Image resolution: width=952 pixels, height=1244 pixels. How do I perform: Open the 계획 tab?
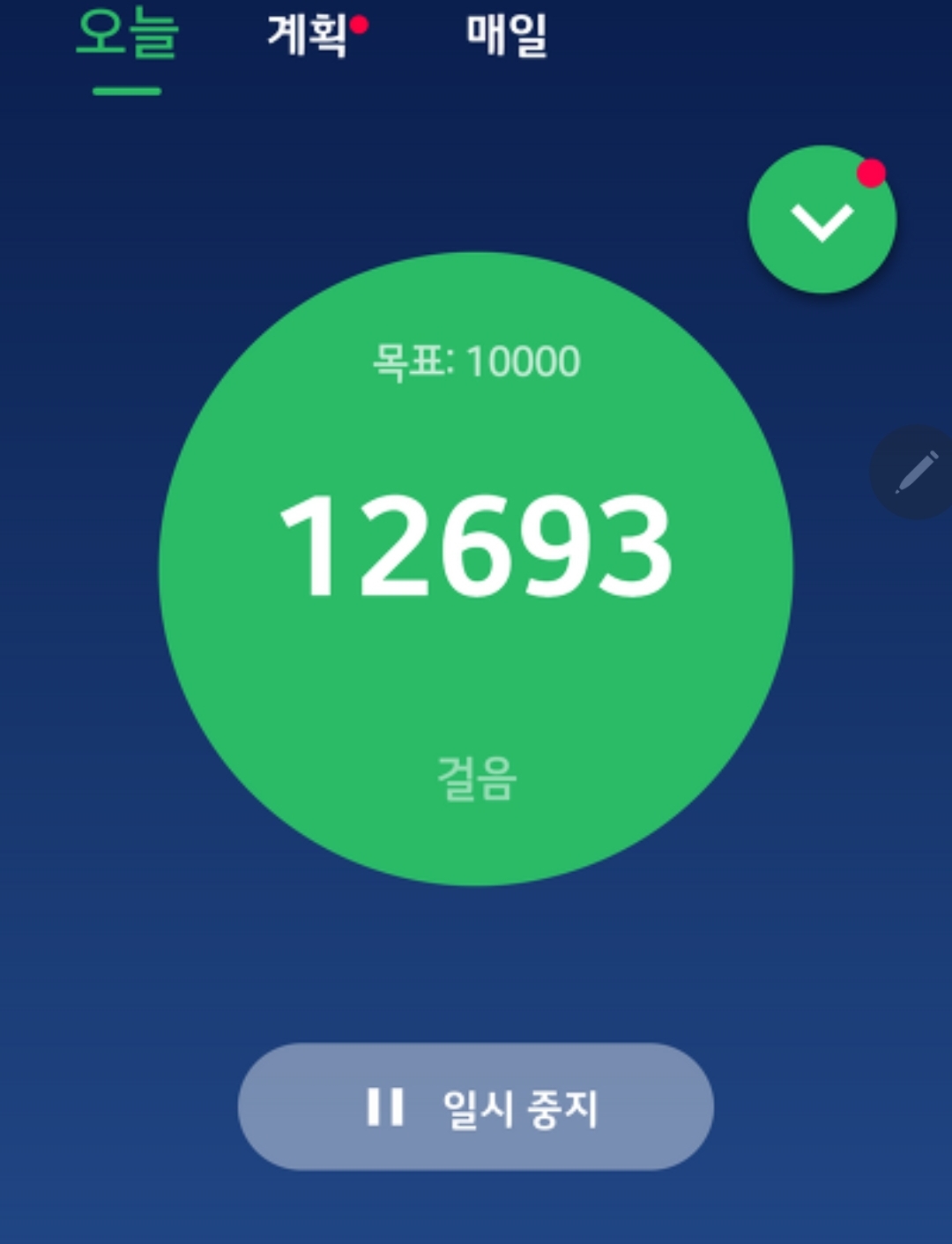click(309, 37)
